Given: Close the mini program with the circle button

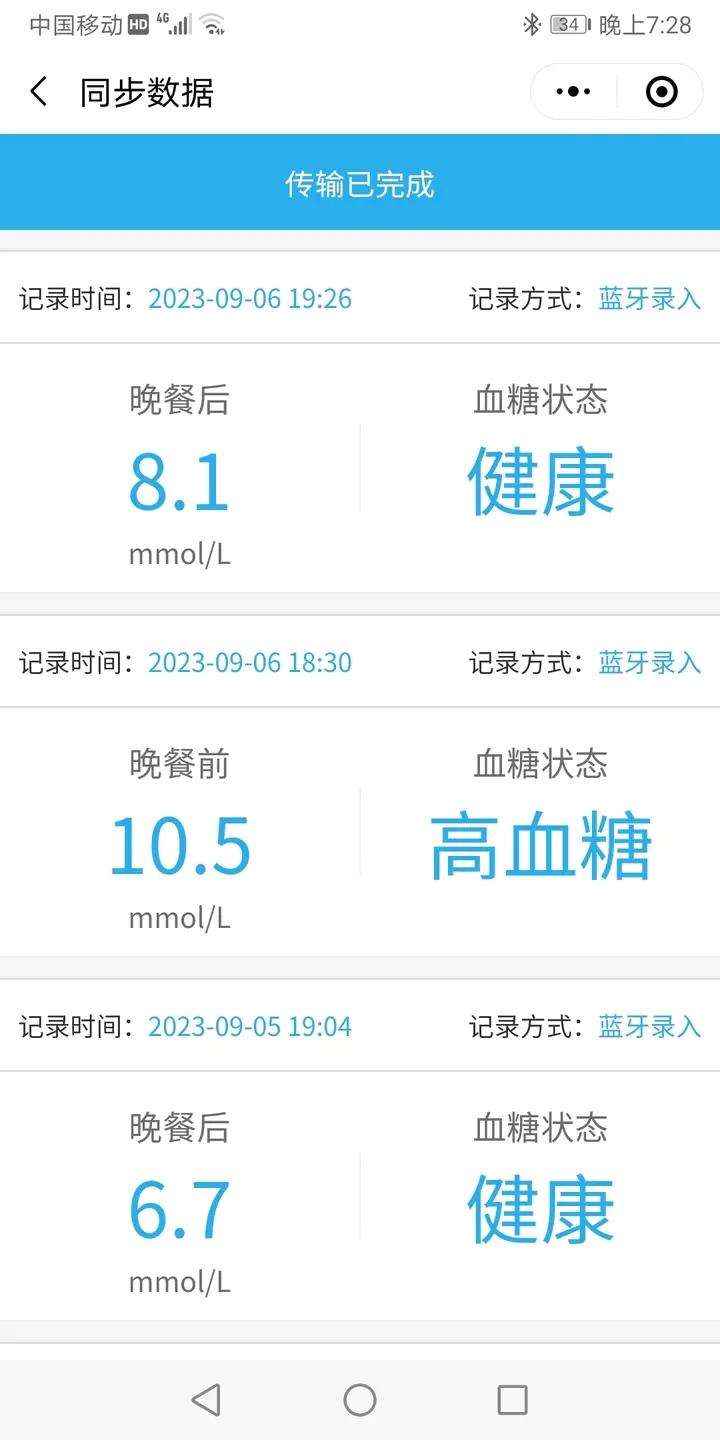Looking at the screenshot, I should [661, 92].
